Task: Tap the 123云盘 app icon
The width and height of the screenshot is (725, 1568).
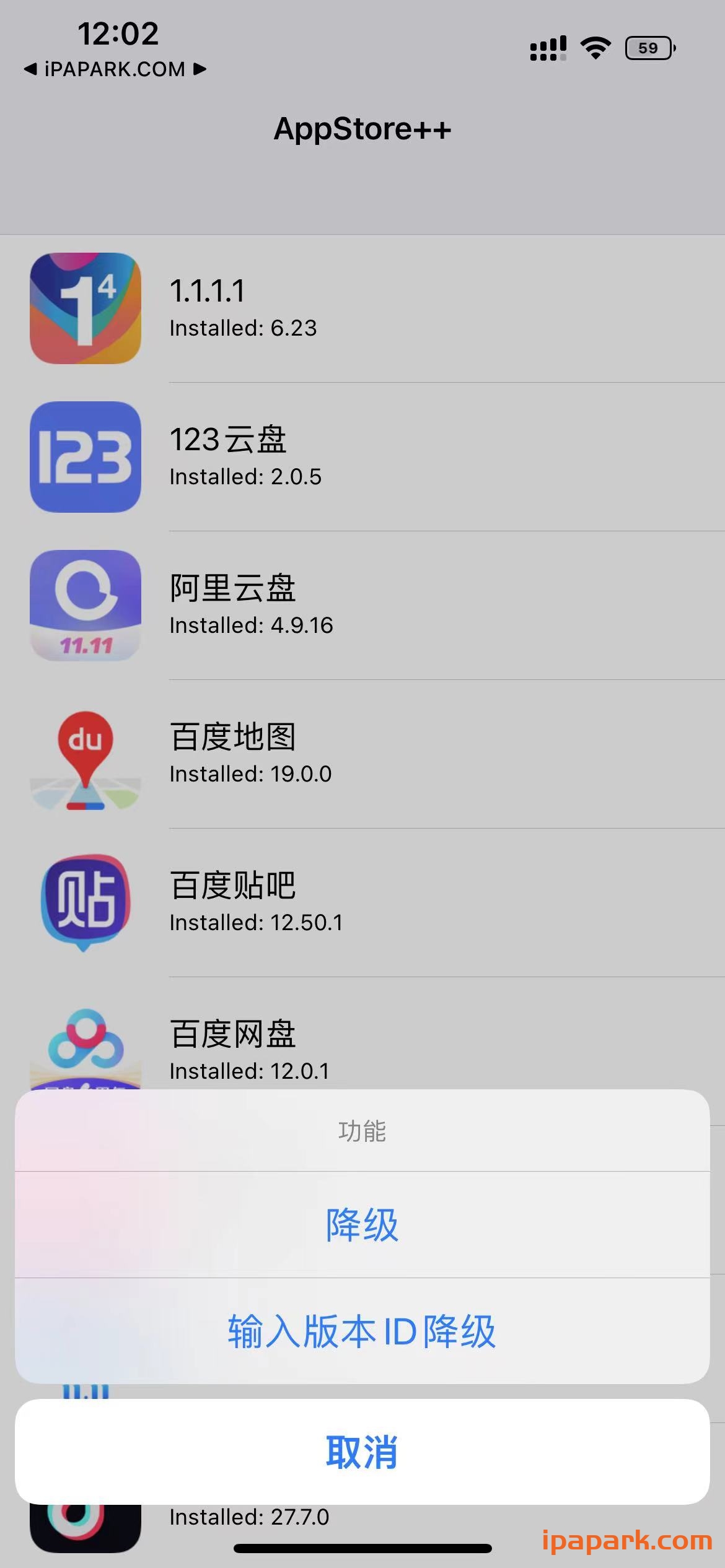Action: click(x=85, y=457)
